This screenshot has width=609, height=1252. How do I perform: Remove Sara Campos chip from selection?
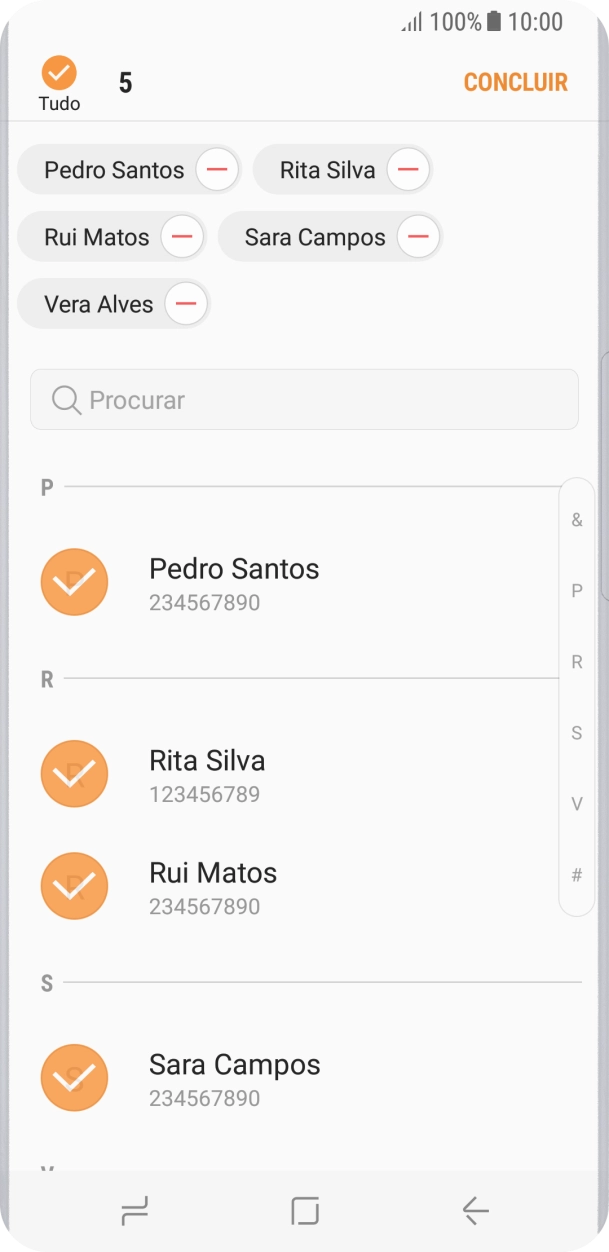(x=418, y=237)
